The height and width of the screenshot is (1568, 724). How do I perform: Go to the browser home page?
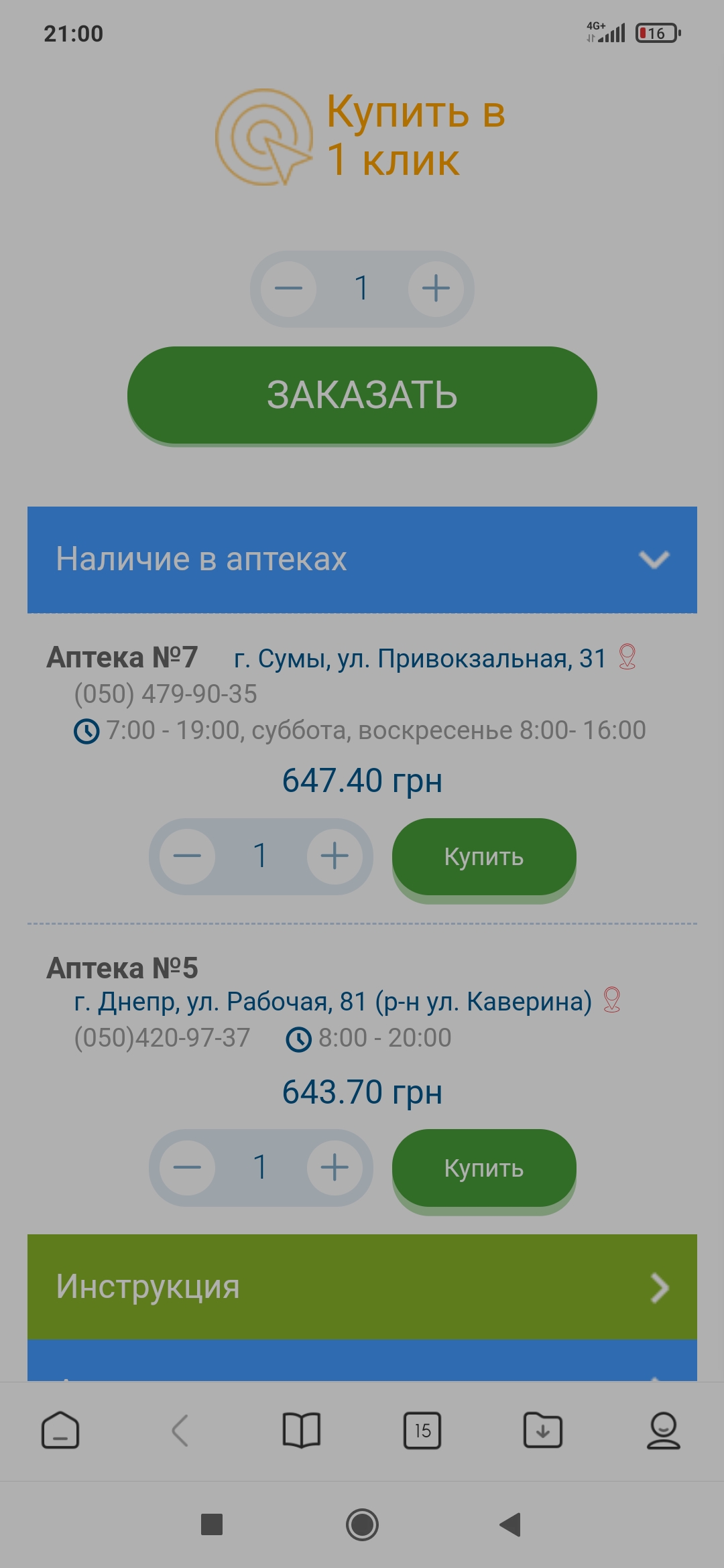pyautogui.click(x=60, y=1431)
